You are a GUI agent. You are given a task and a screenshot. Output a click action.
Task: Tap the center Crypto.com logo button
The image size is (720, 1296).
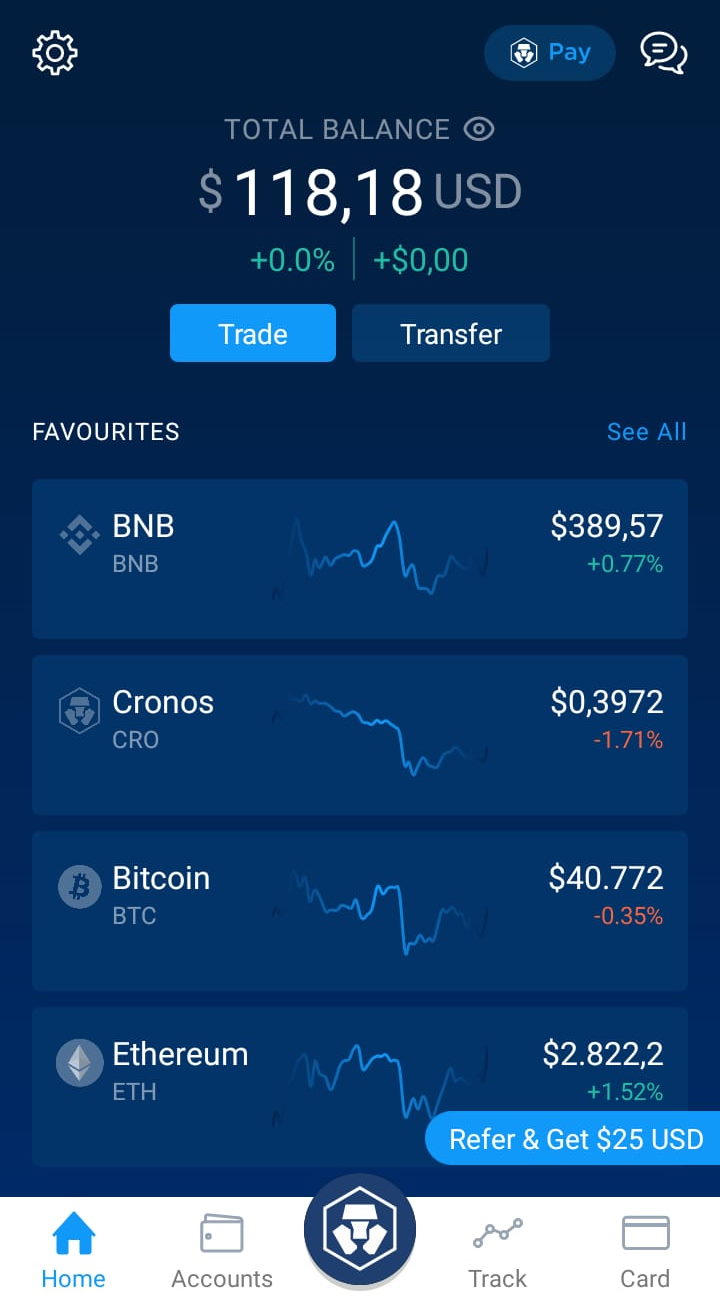pos(360,1230)
